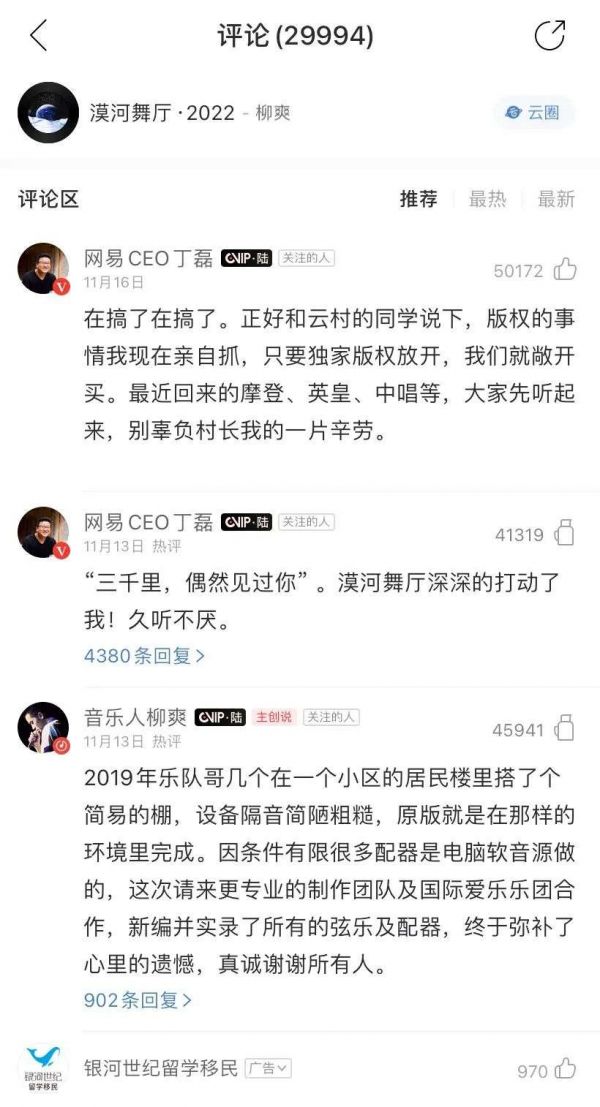Open 网易CEO丁磊's avatar on the 11月13日 comment

click(43, 532)
